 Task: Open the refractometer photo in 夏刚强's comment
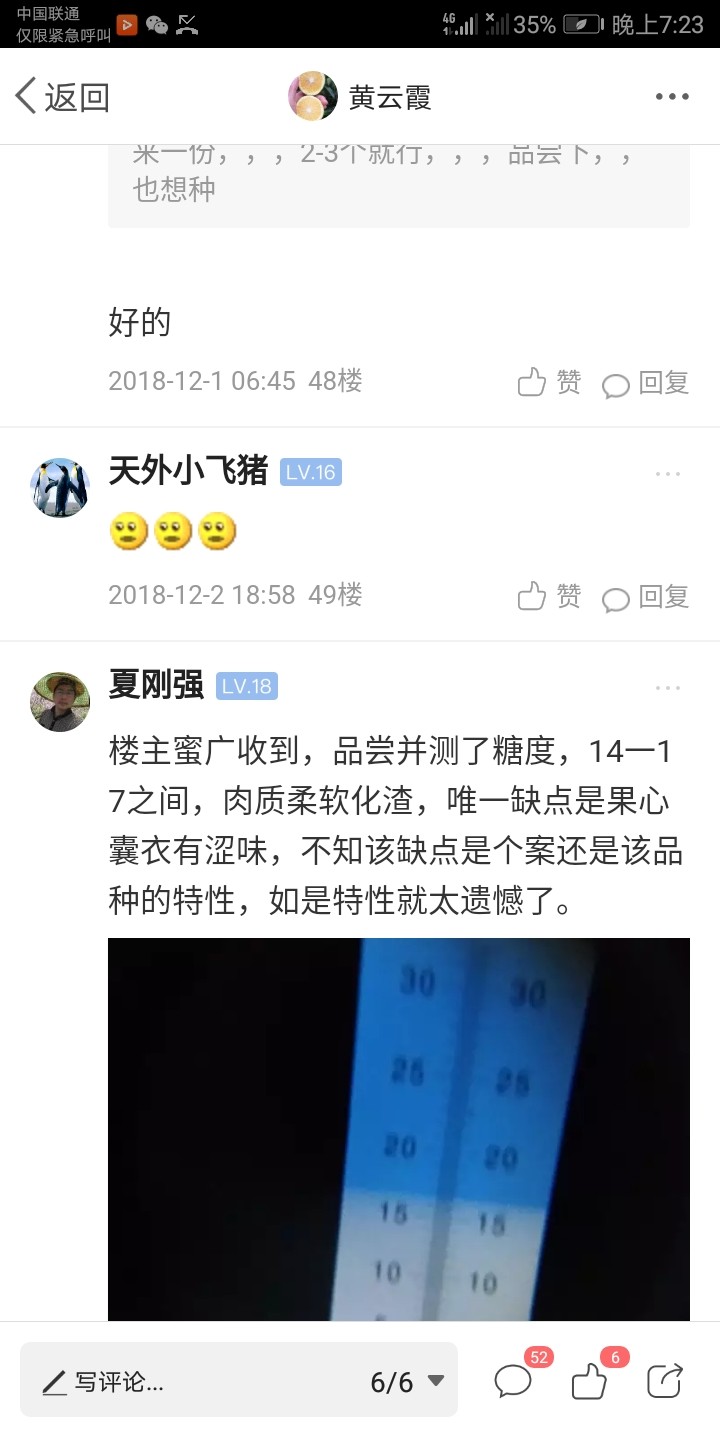399,1129
